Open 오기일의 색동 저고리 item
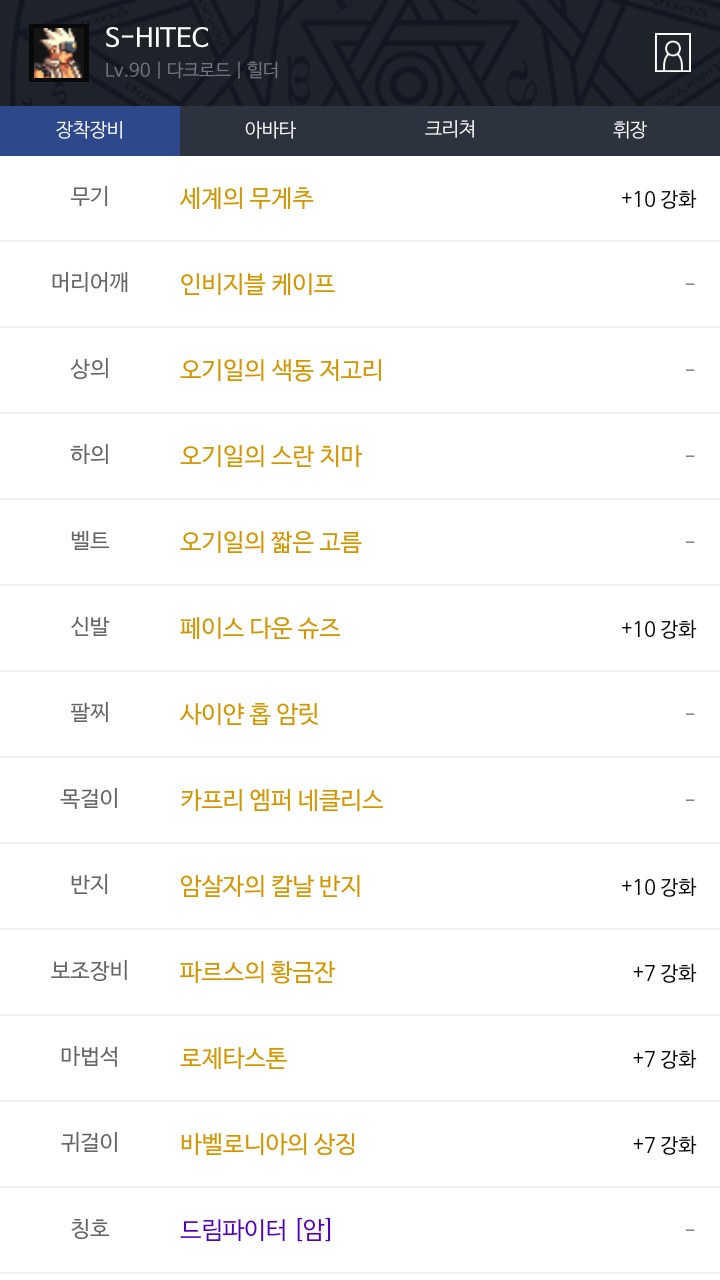Viewport: 720px width, 1280px height. coord(281,370)
